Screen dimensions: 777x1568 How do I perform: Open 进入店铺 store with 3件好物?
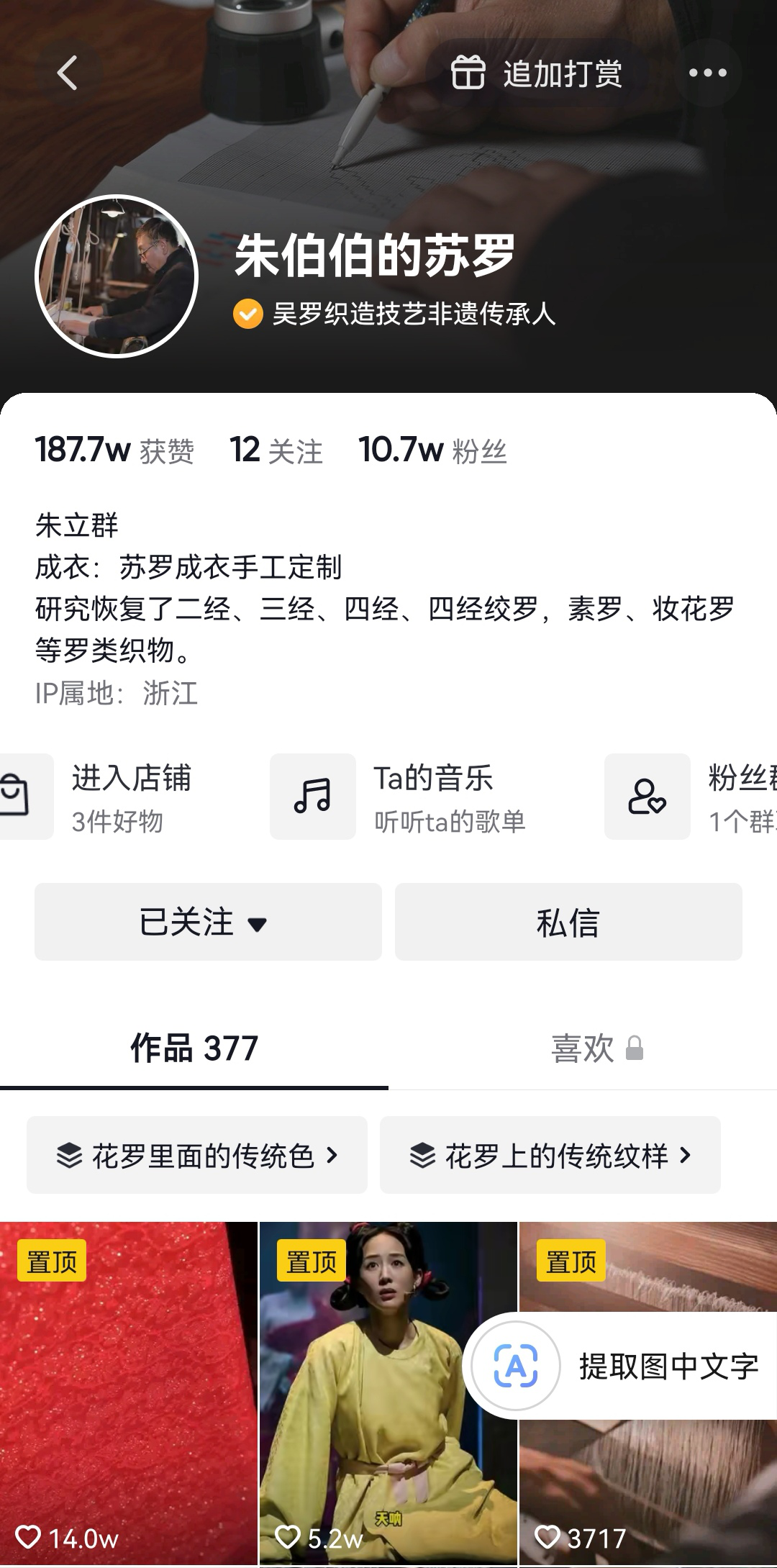[x=101, y=797]
